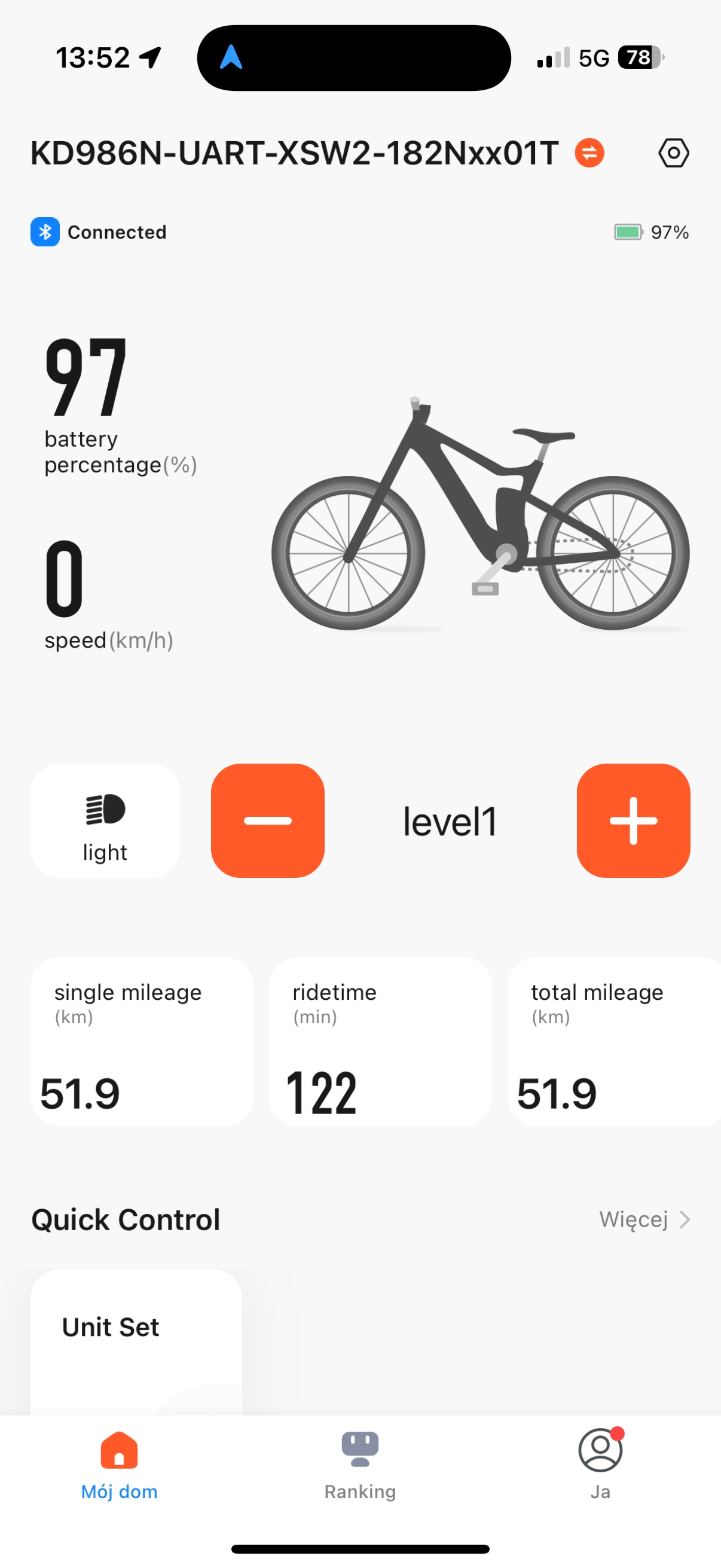Switch to the Ja profile tab
The image size is (721, 1568).
pyautogui.click(x=600, y=1465)
